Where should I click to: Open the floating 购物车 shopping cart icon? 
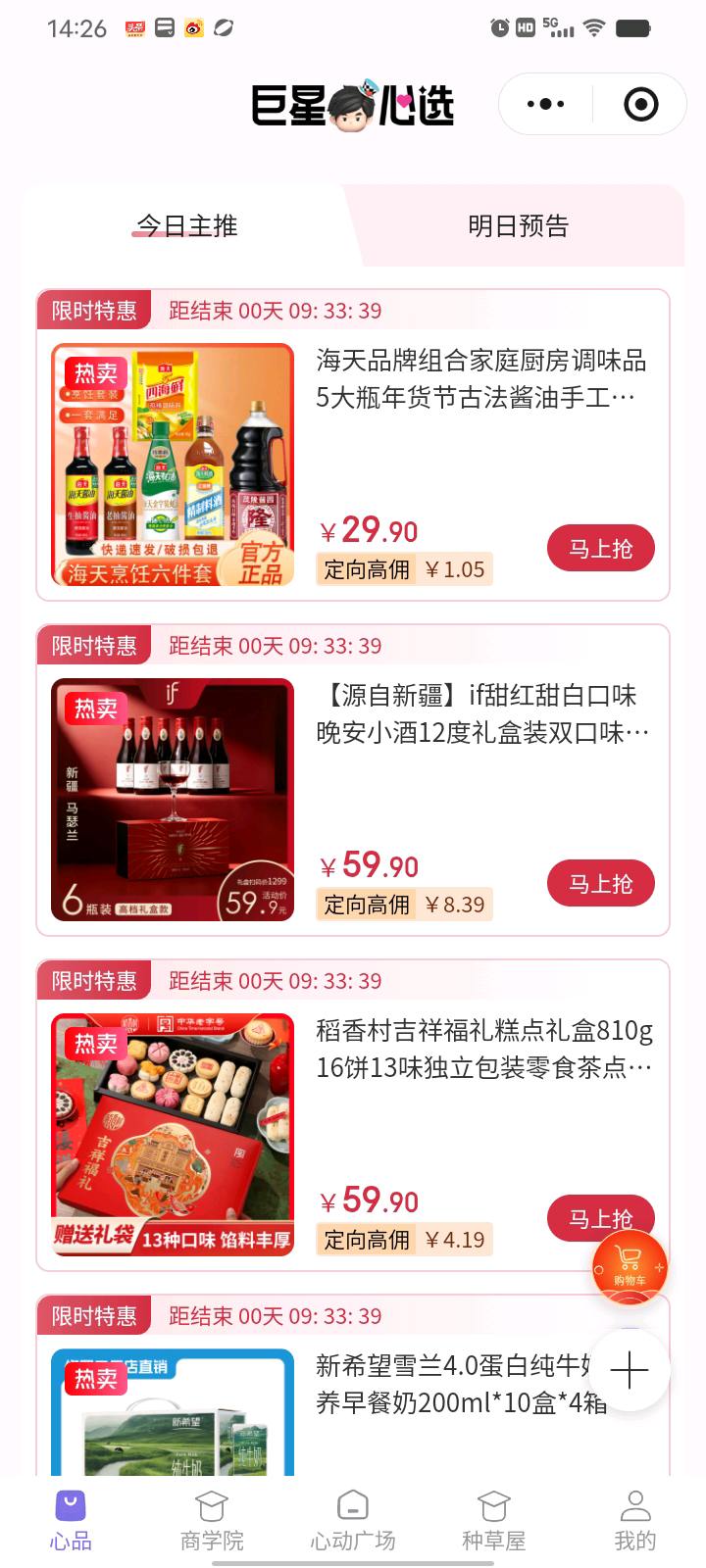(x=630, y=1266)
